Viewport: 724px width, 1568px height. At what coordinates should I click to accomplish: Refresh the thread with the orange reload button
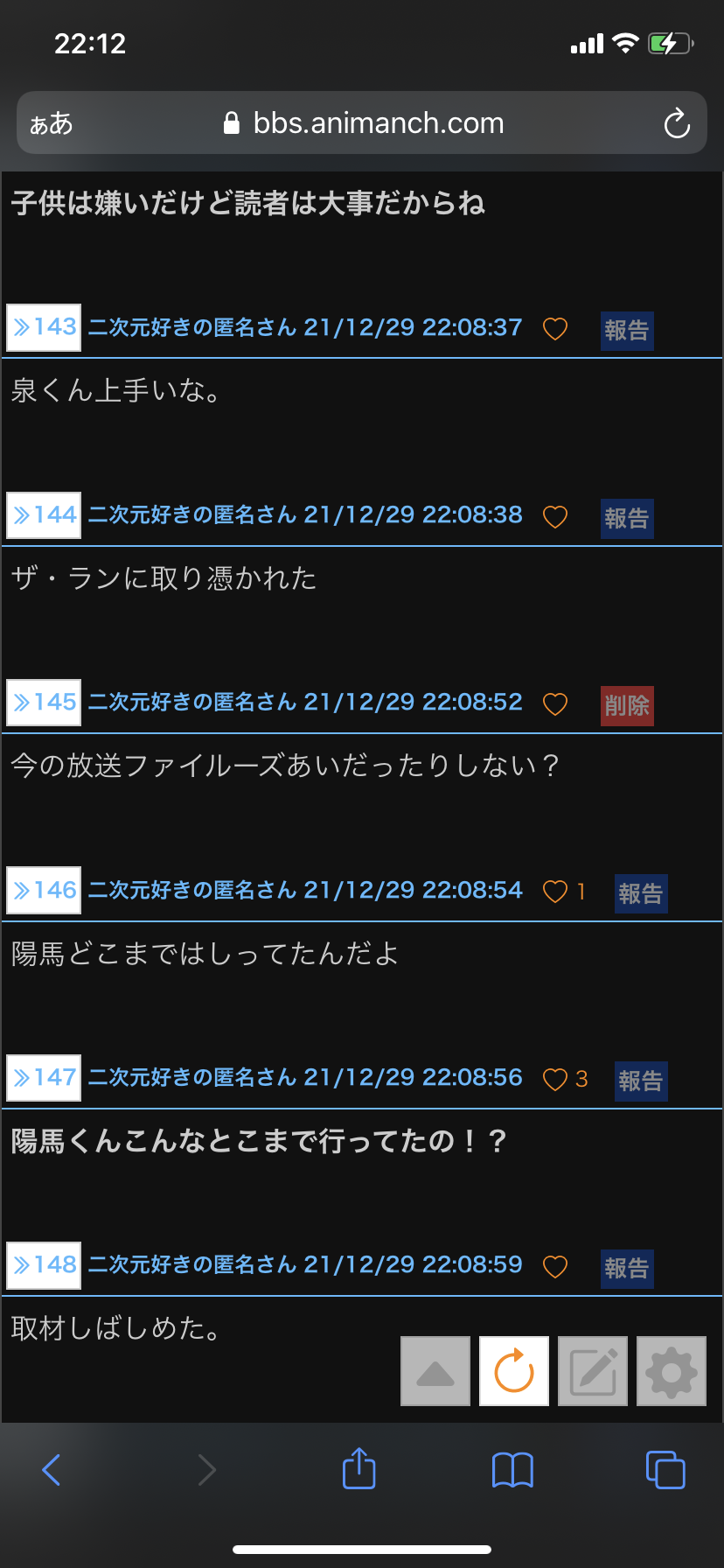pos(514,1371)
